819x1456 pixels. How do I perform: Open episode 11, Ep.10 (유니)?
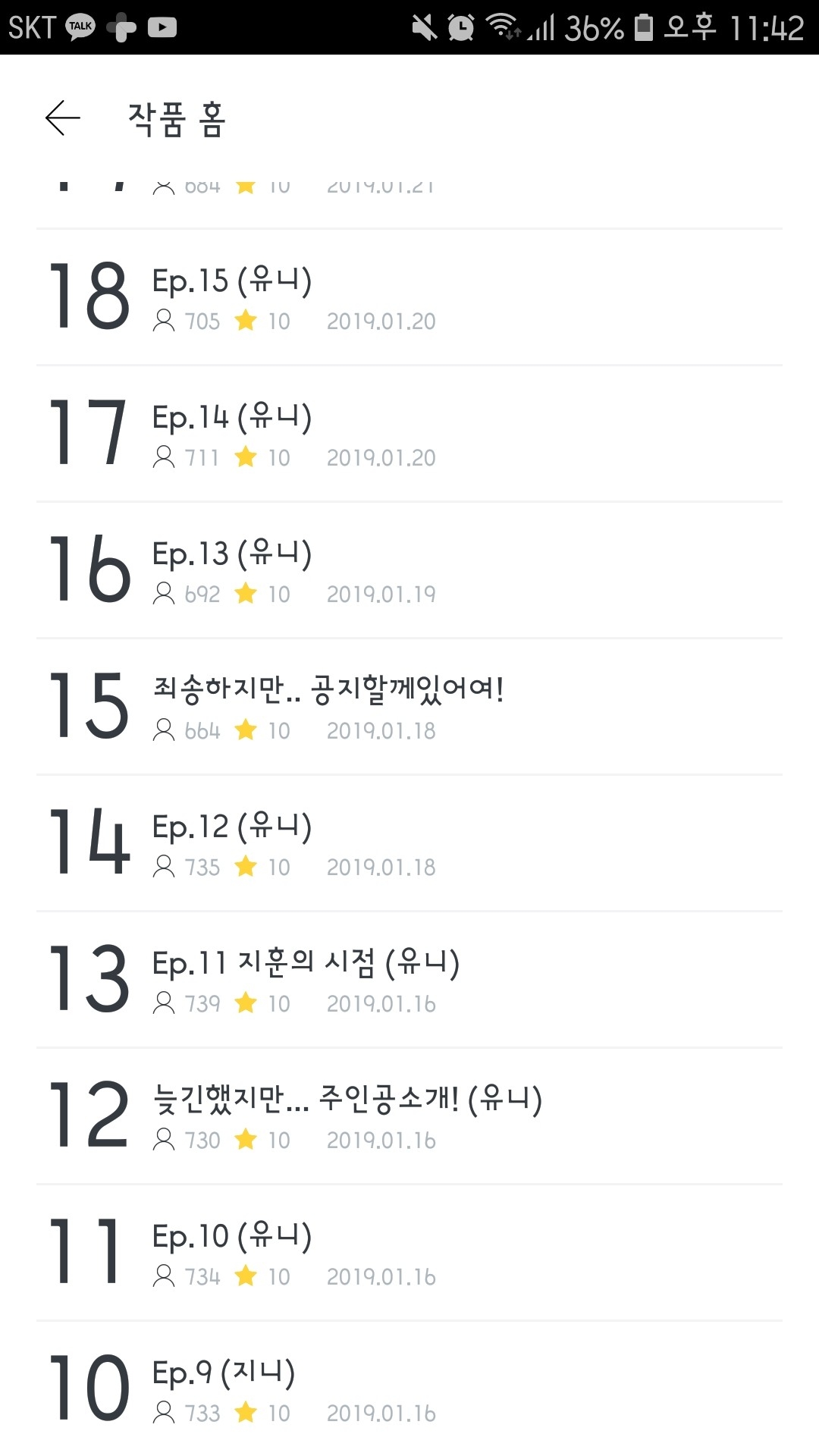click(409, 1253)
